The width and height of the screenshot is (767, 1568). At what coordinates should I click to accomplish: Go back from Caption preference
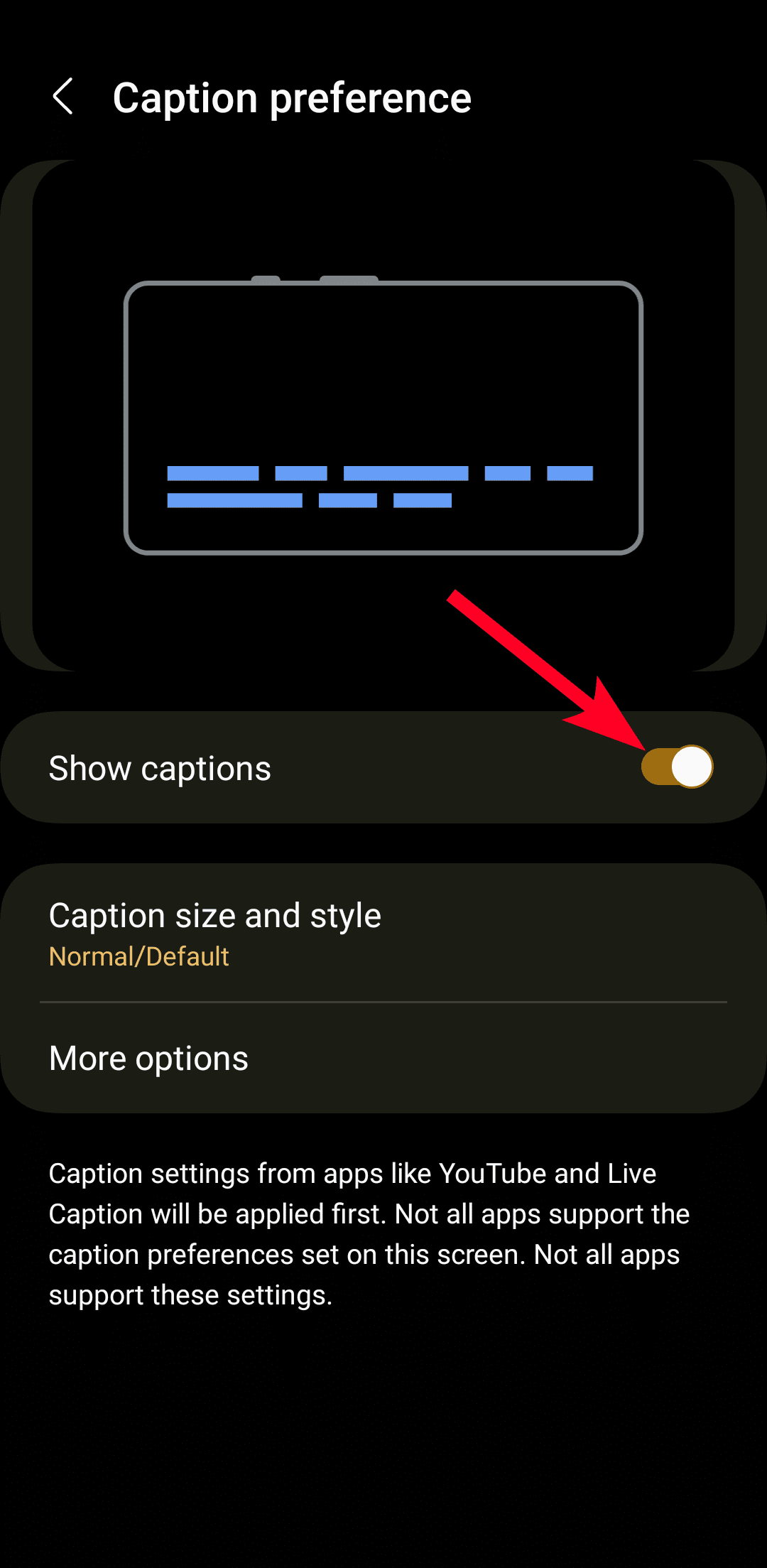tap(63, 97)
